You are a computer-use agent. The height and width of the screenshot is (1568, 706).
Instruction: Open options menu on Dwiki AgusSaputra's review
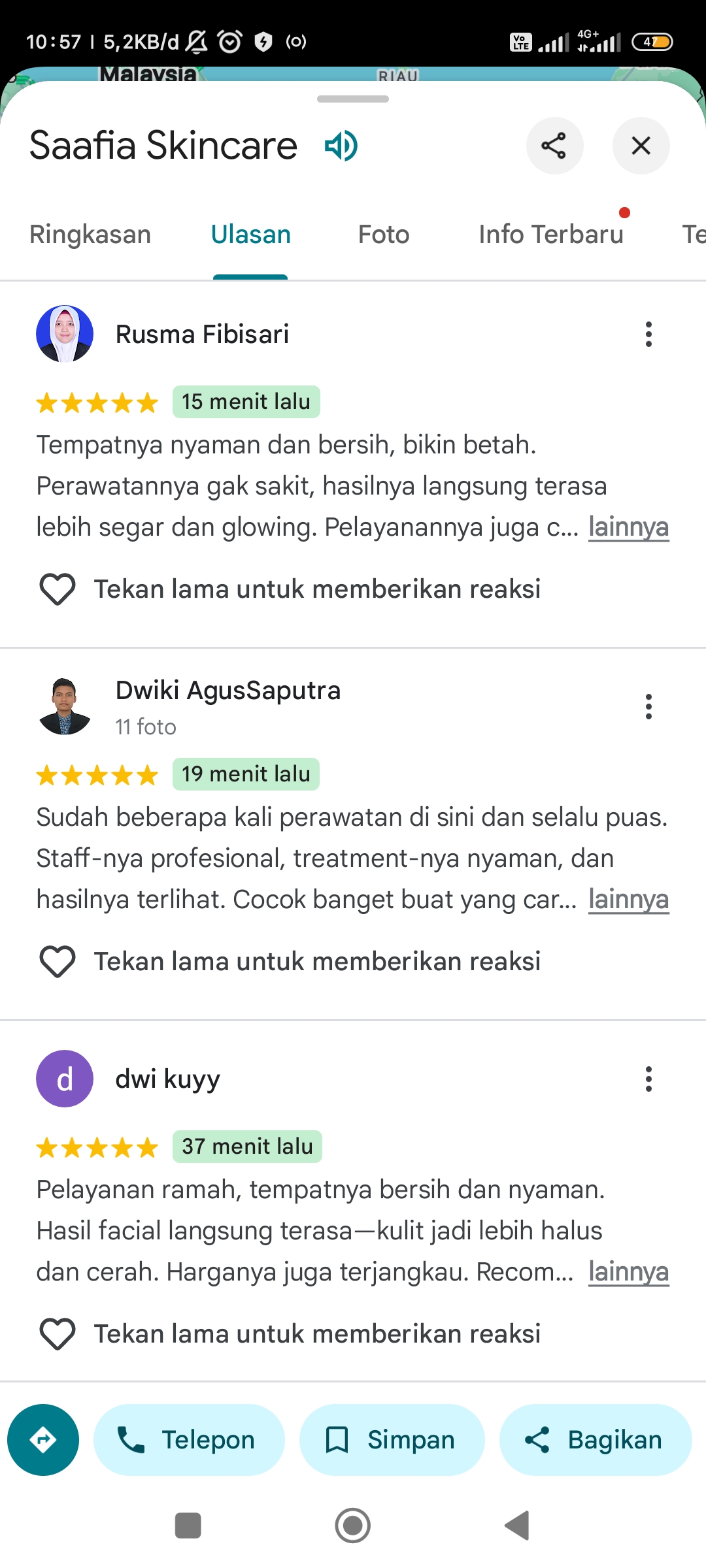648,706
